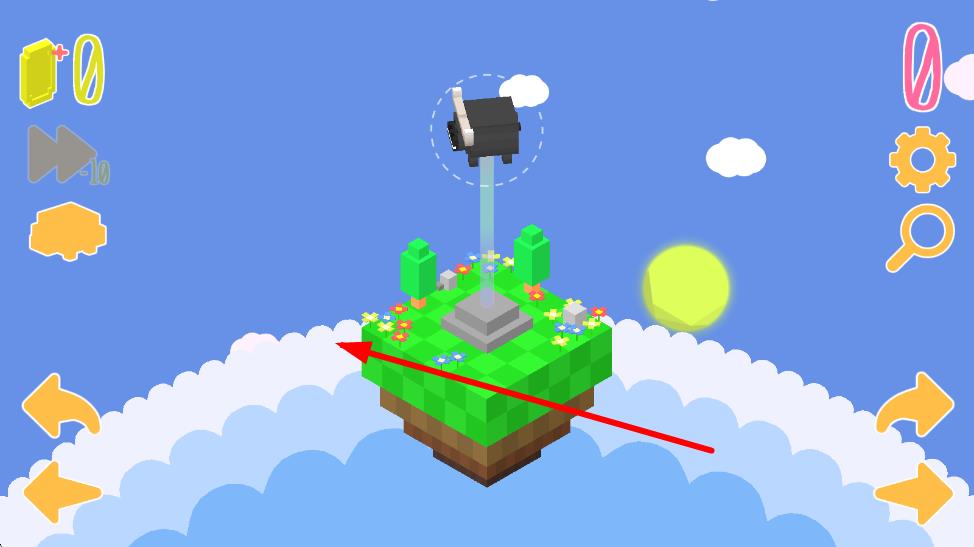974x547 pixels.
Task: Tap the glowing yellow ball
Action: pos(686,287)
